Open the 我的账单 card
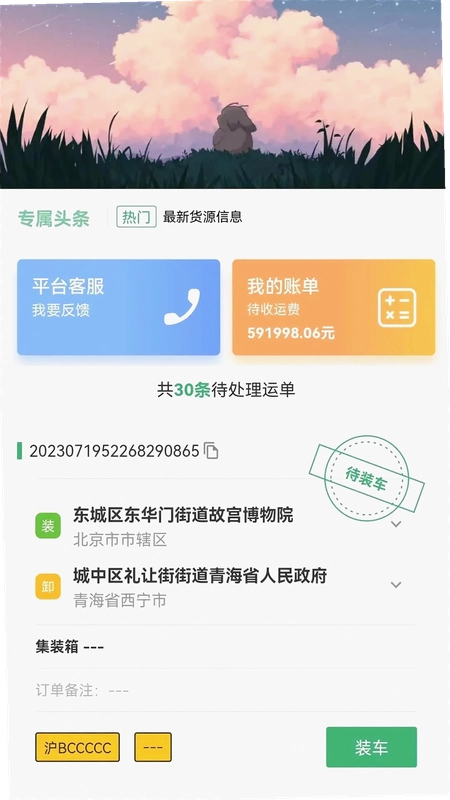Image resolution: width=450 pixels, height=800 pixels. click(334, 307)
